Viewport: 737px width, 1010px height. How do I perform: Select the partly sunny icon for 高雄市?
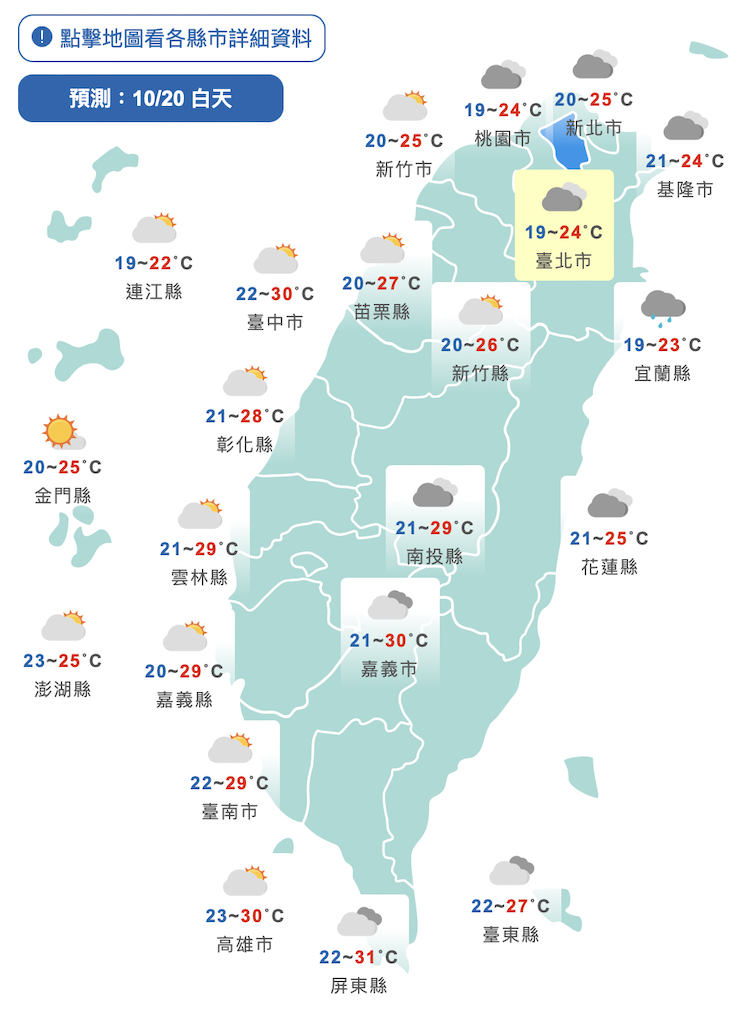(243, 880)
